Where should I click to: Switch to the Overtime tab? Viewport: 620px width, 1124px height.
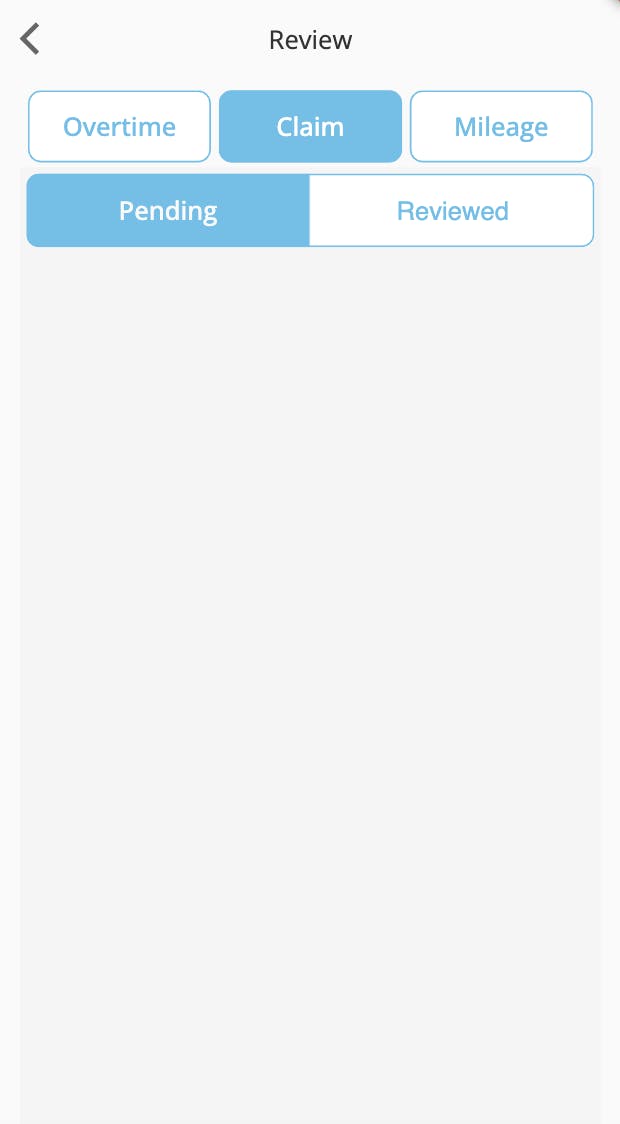tap(119, 127)
